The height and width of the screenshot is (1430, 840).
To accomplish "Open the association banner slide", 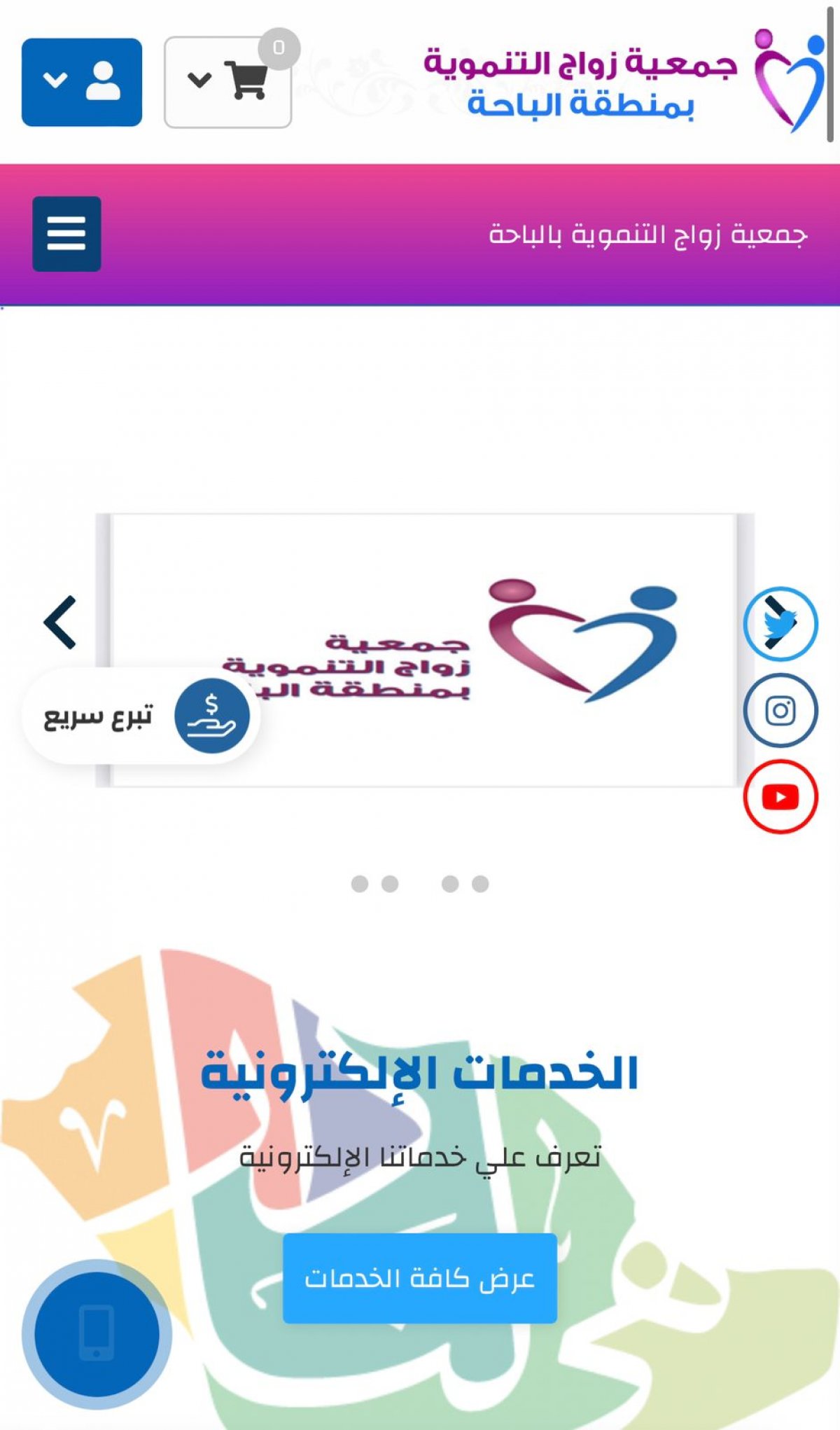I will tap(424, 650).
